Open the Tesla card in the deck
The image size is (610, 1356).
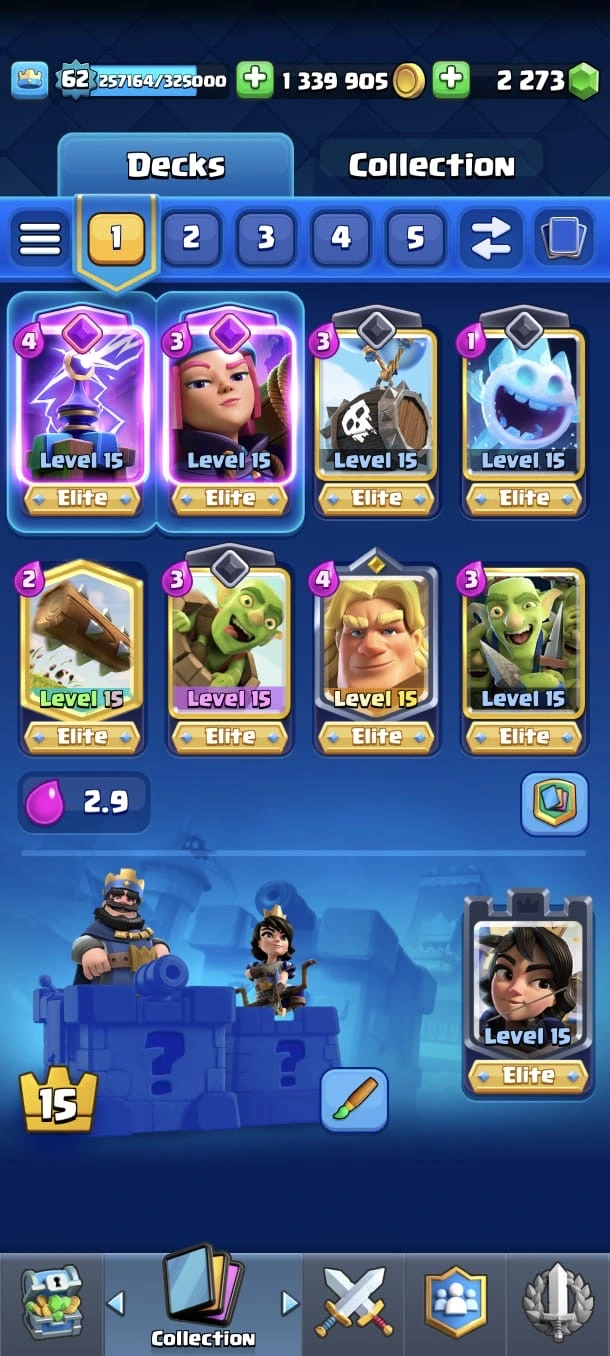(x=82, y=410)
